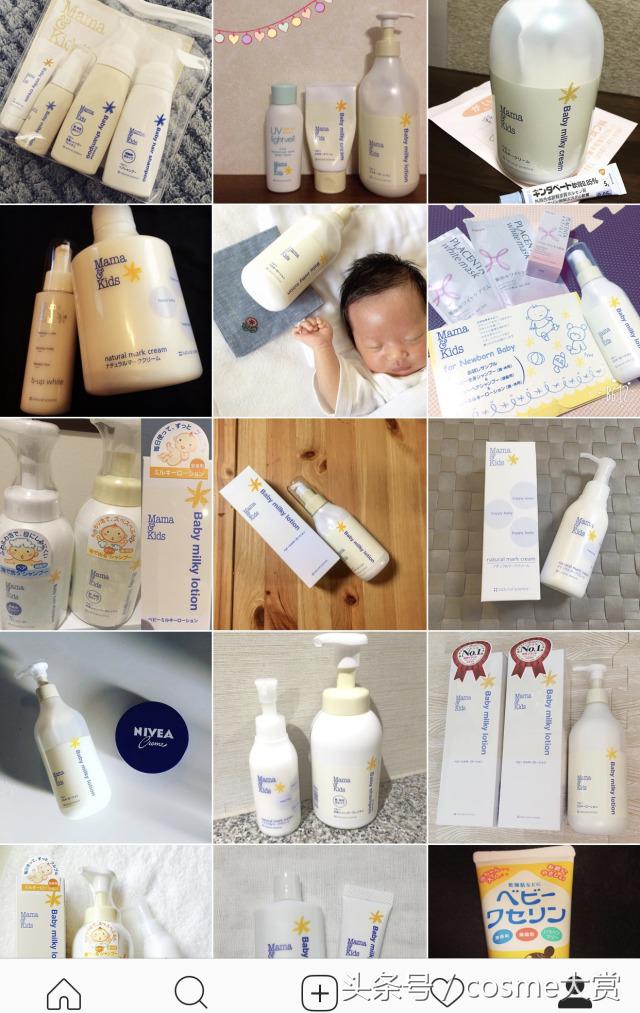Open the post with two No.1 ribbon boxes

pos(534,736)
